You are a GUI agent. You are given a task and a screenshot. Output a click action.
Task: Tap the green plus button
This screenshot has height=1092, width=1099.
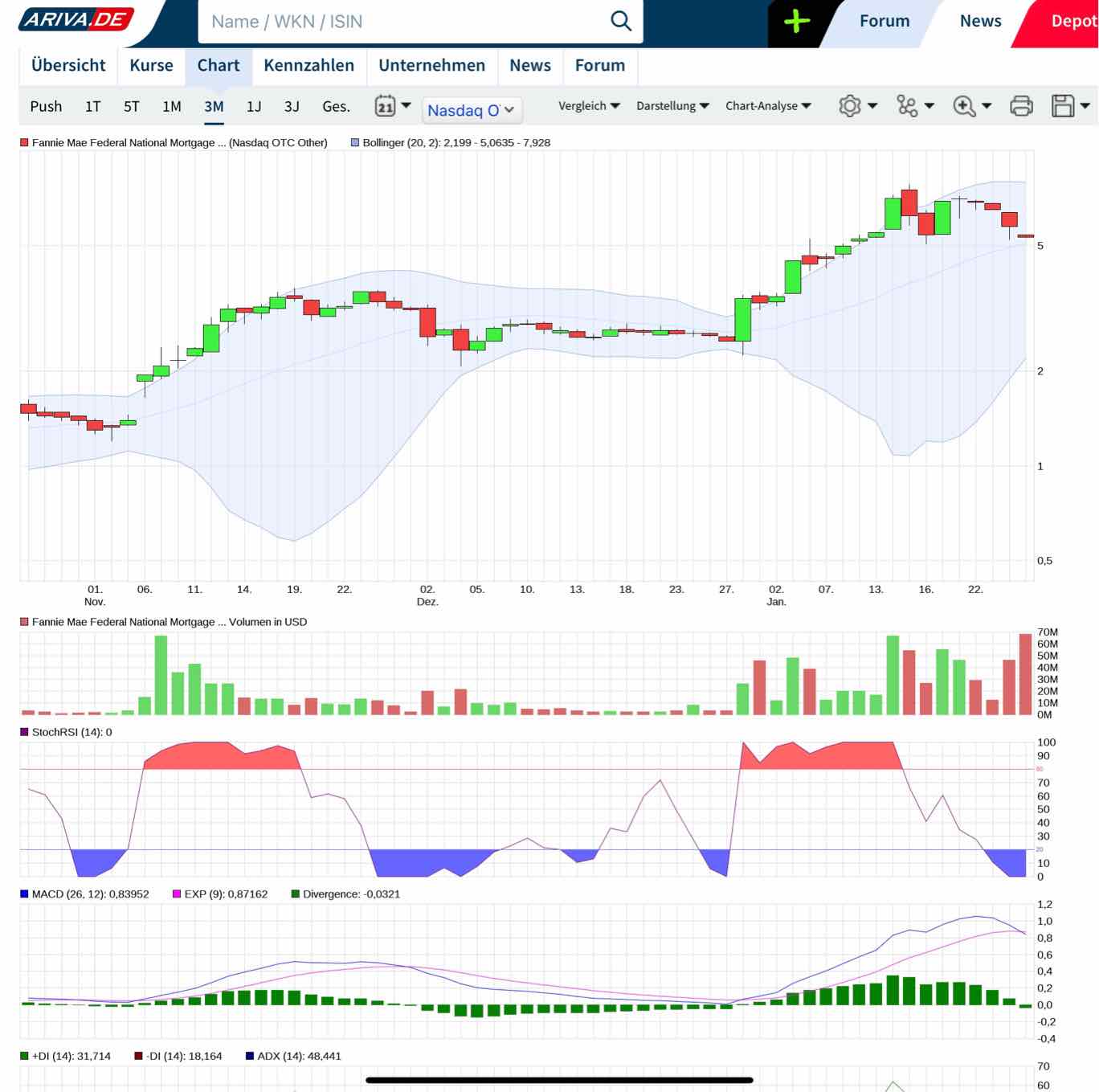point(796,22)
